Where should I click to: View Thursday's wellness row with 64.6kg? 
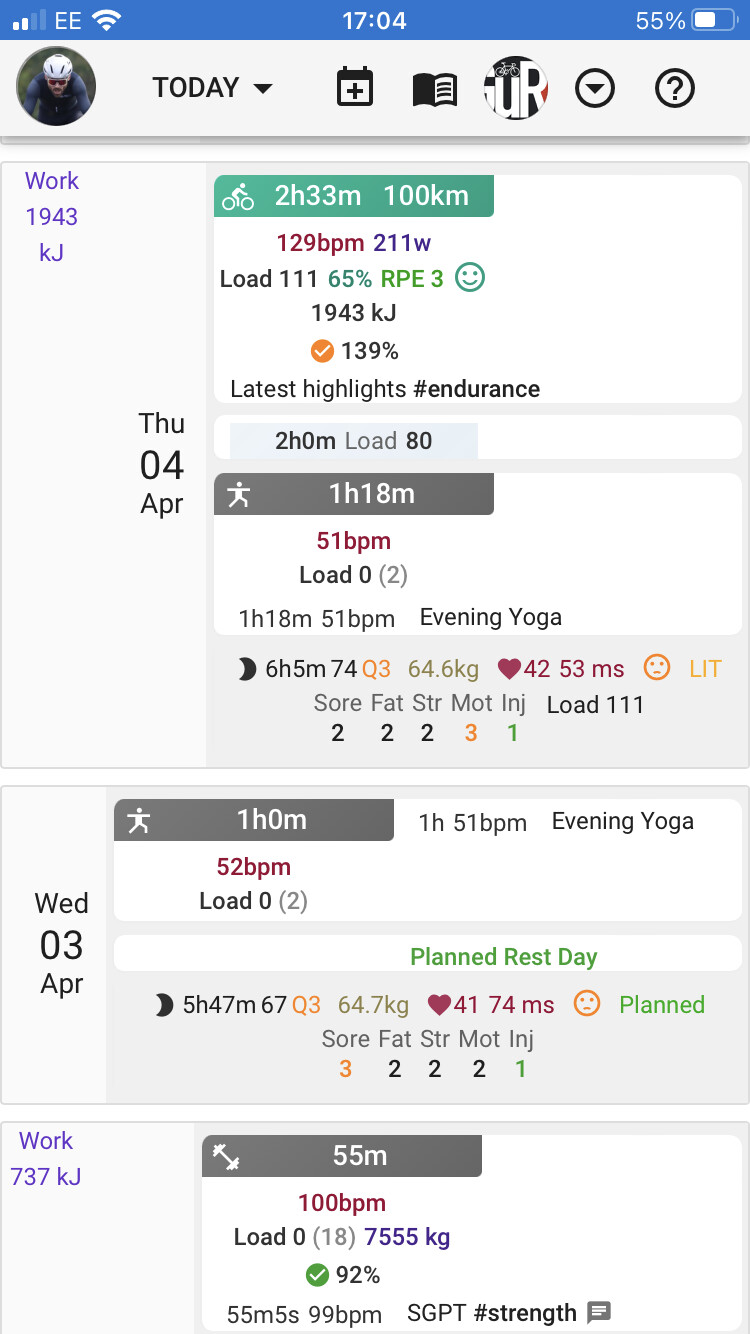coord(479,669)
